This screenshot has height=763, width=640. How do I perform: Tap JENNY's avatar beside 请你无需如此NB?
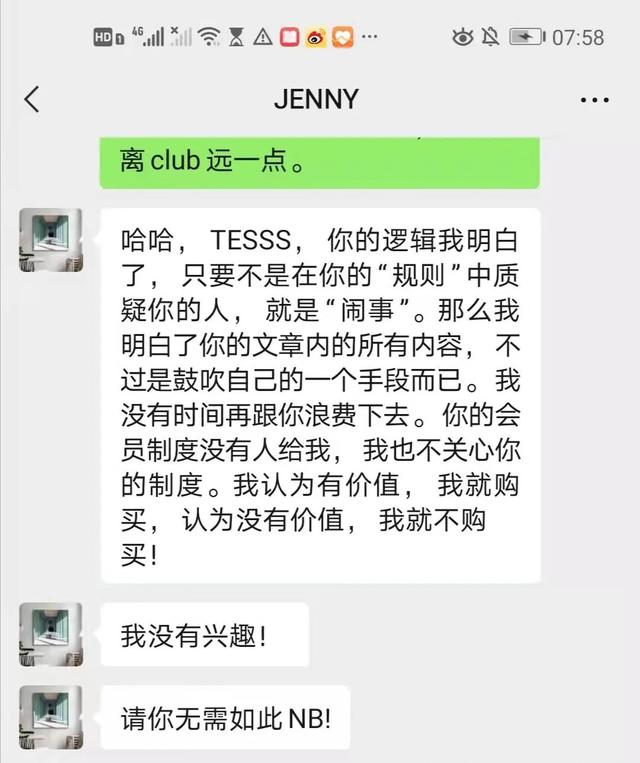click(50, 715)
